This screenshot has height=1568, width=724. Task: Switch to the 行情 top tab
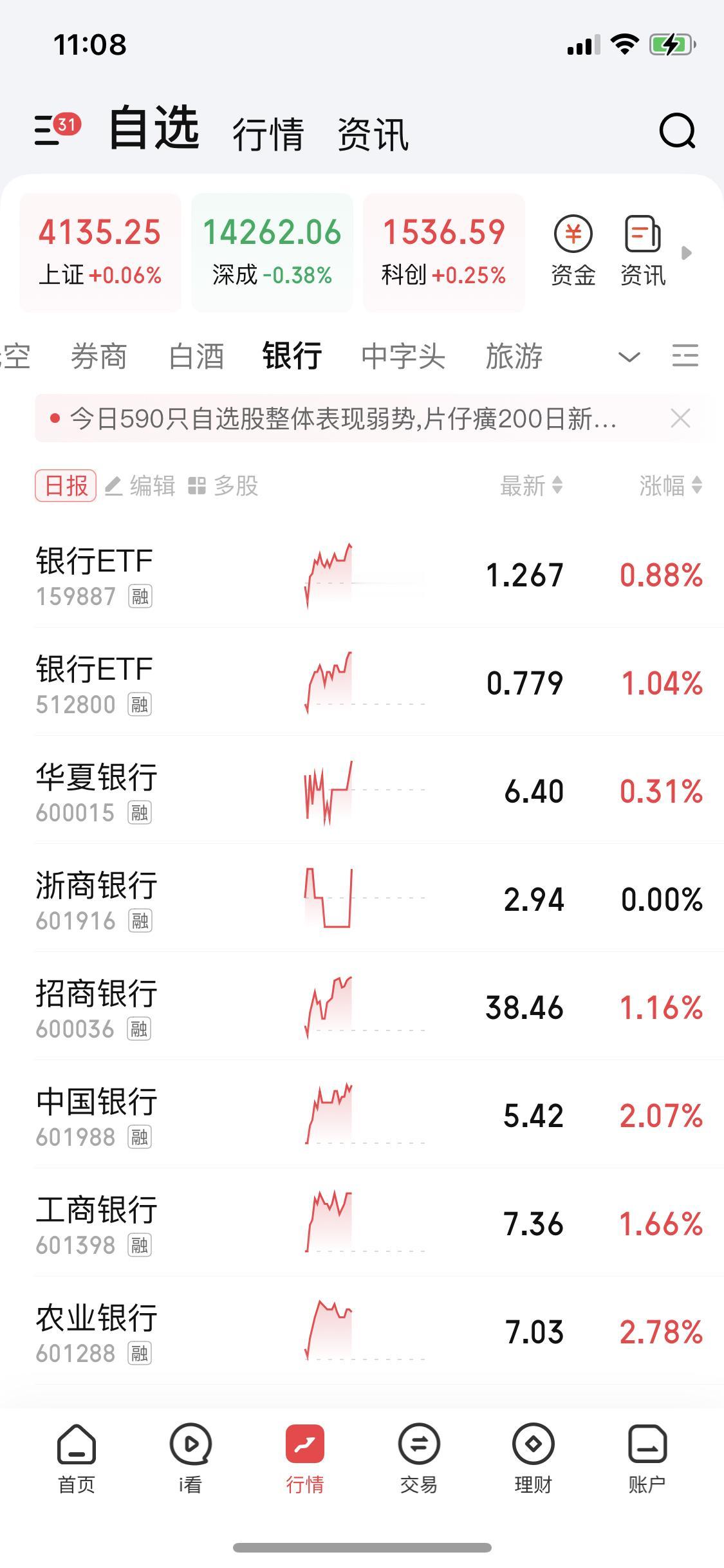click(268, 134)
